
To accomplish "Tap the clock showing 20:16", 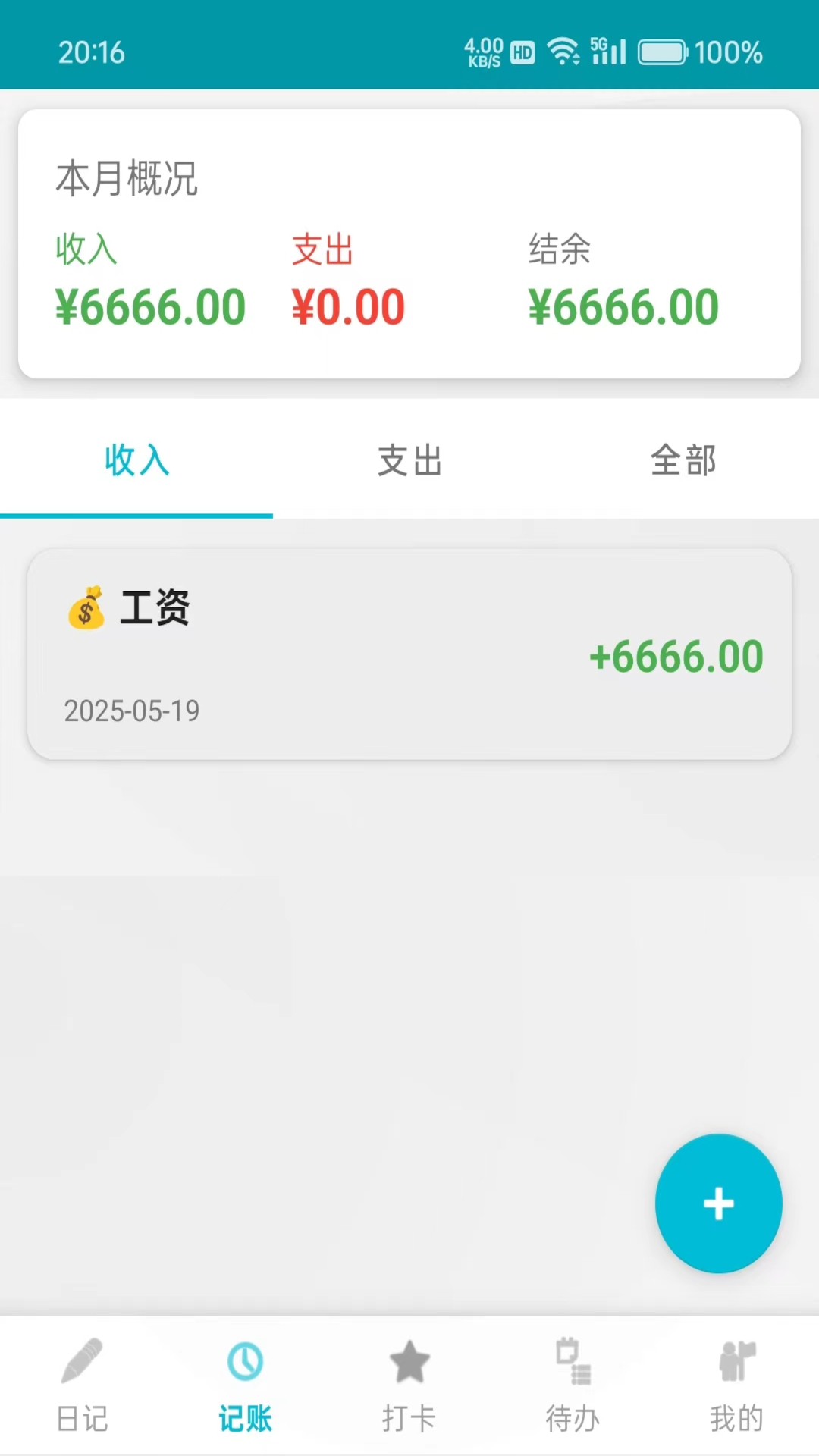I will (x=91, y=52).
